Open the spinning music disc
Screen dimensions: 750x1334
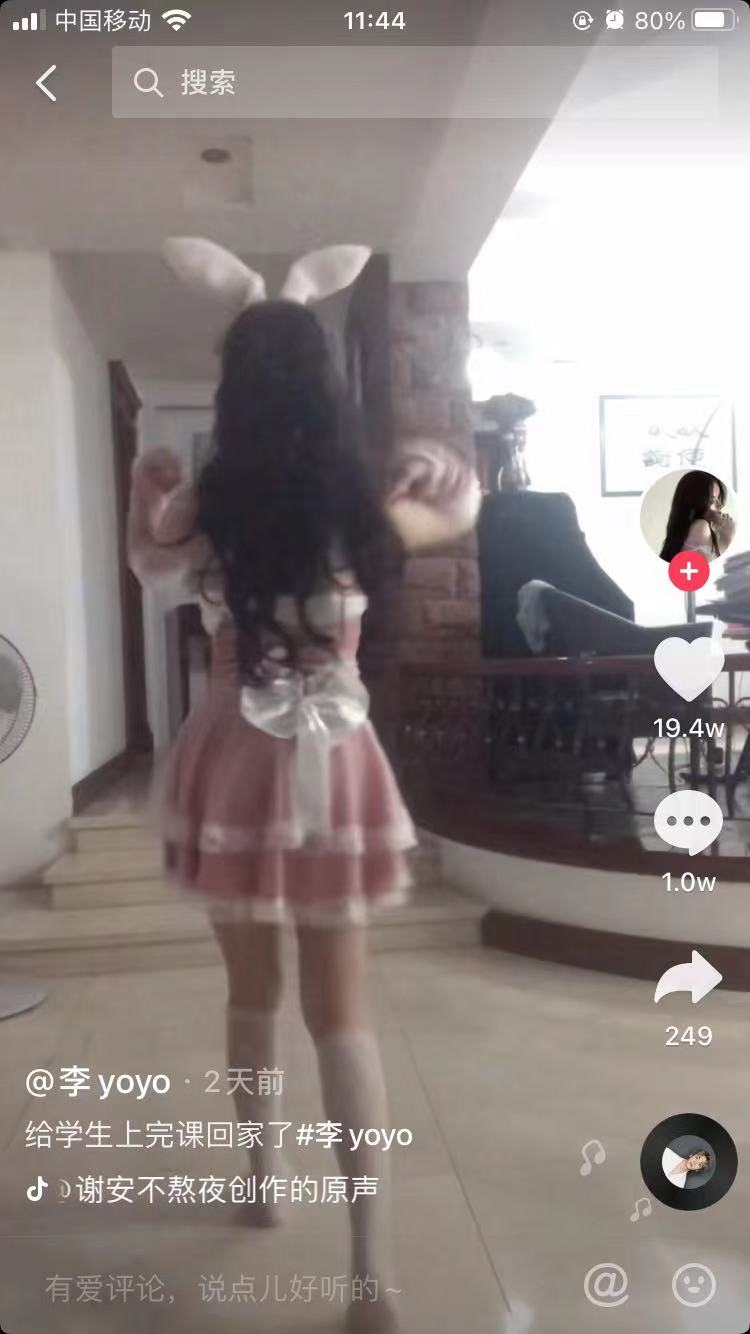[688, 1161]
